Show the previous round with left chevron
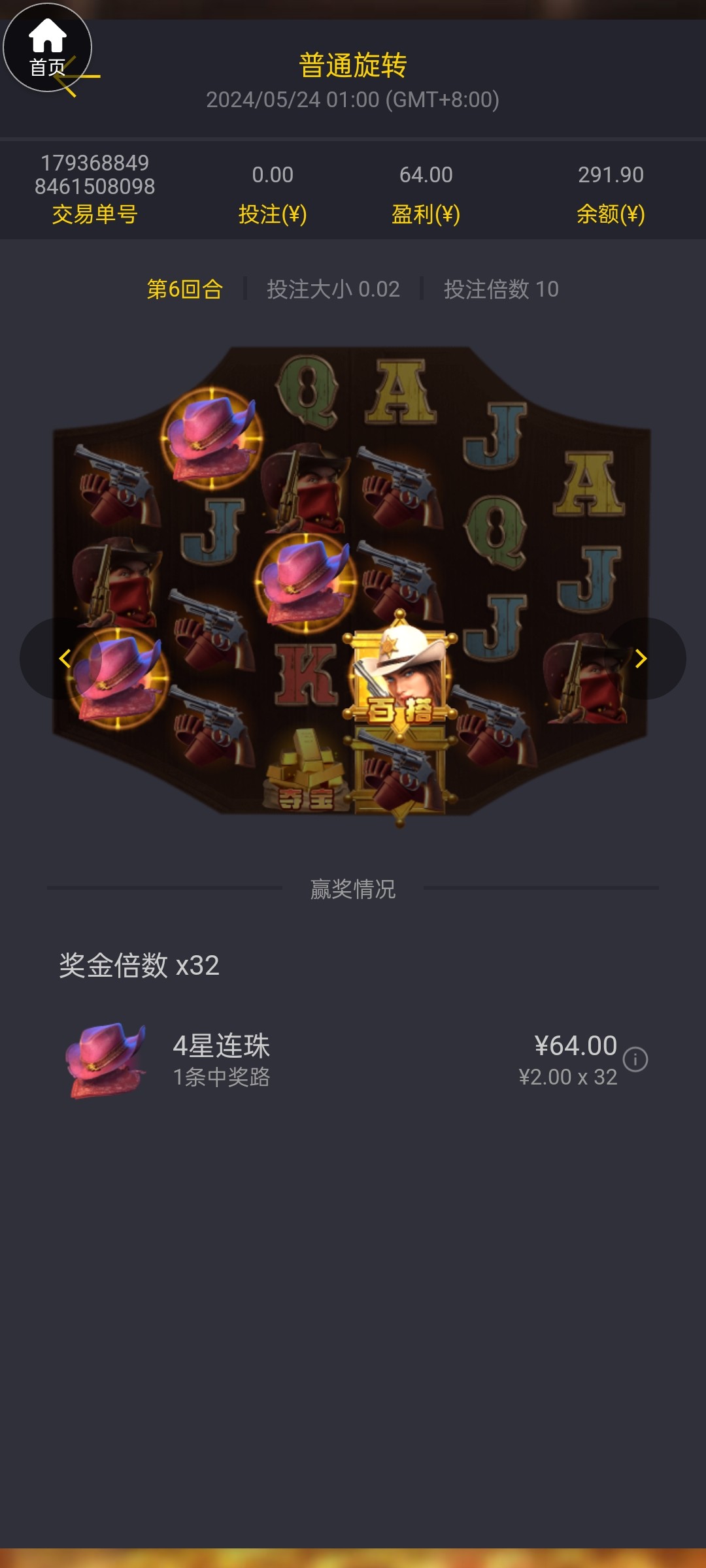The image size is (706, 1568). [64, 658]
